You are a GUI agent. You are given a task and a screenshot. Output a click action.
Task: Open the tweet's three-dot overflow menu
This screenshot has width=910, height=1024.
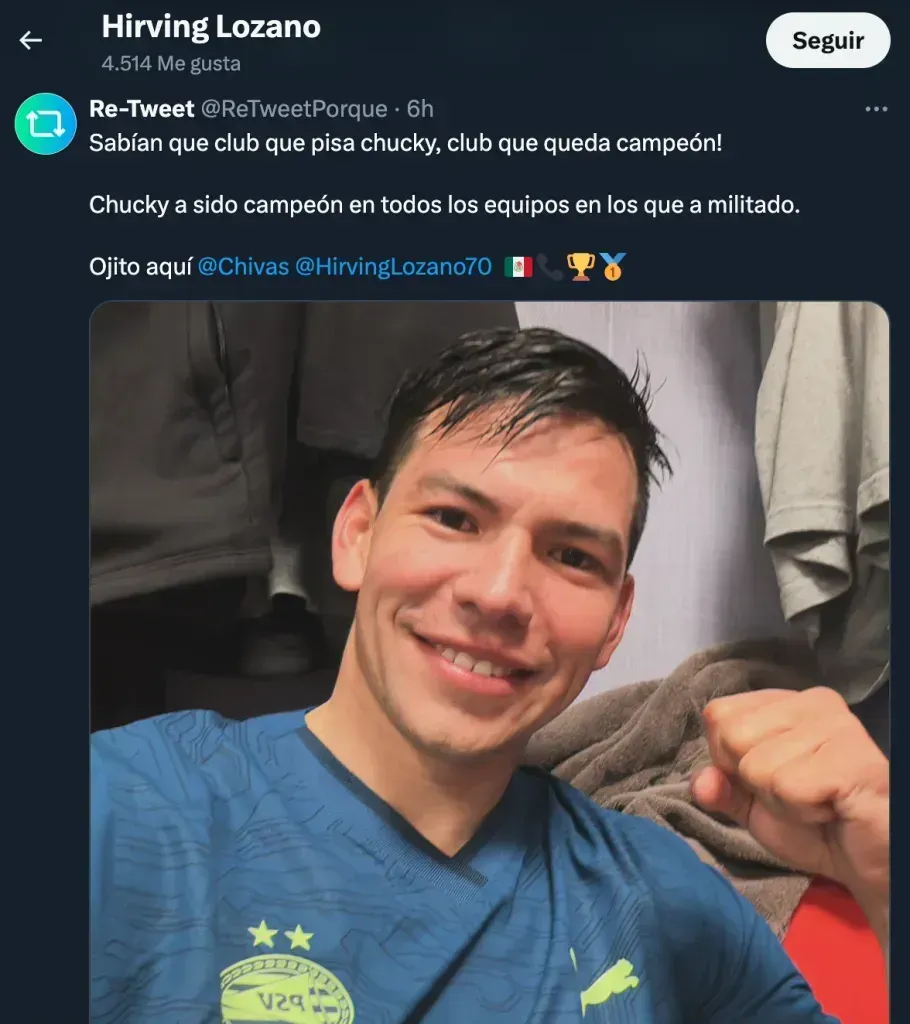[876, 109]
